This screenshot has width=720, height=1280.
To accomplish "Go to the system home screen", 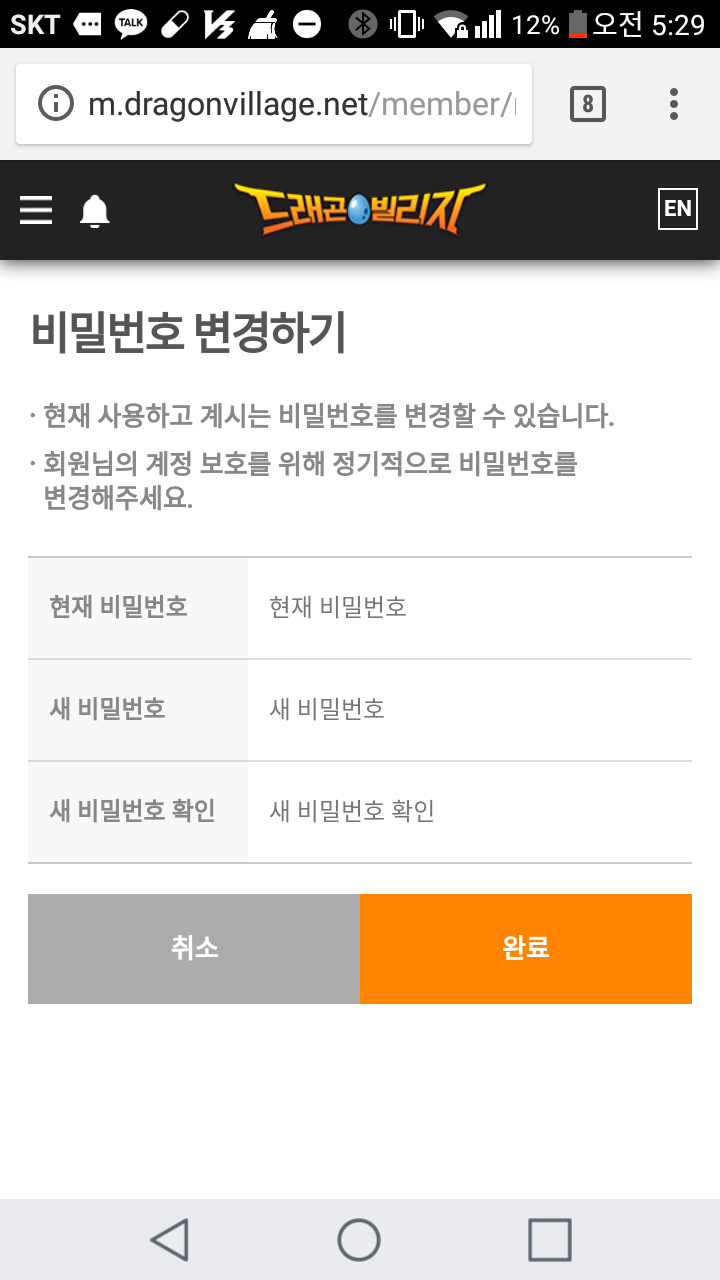I will pos(359,1240).
